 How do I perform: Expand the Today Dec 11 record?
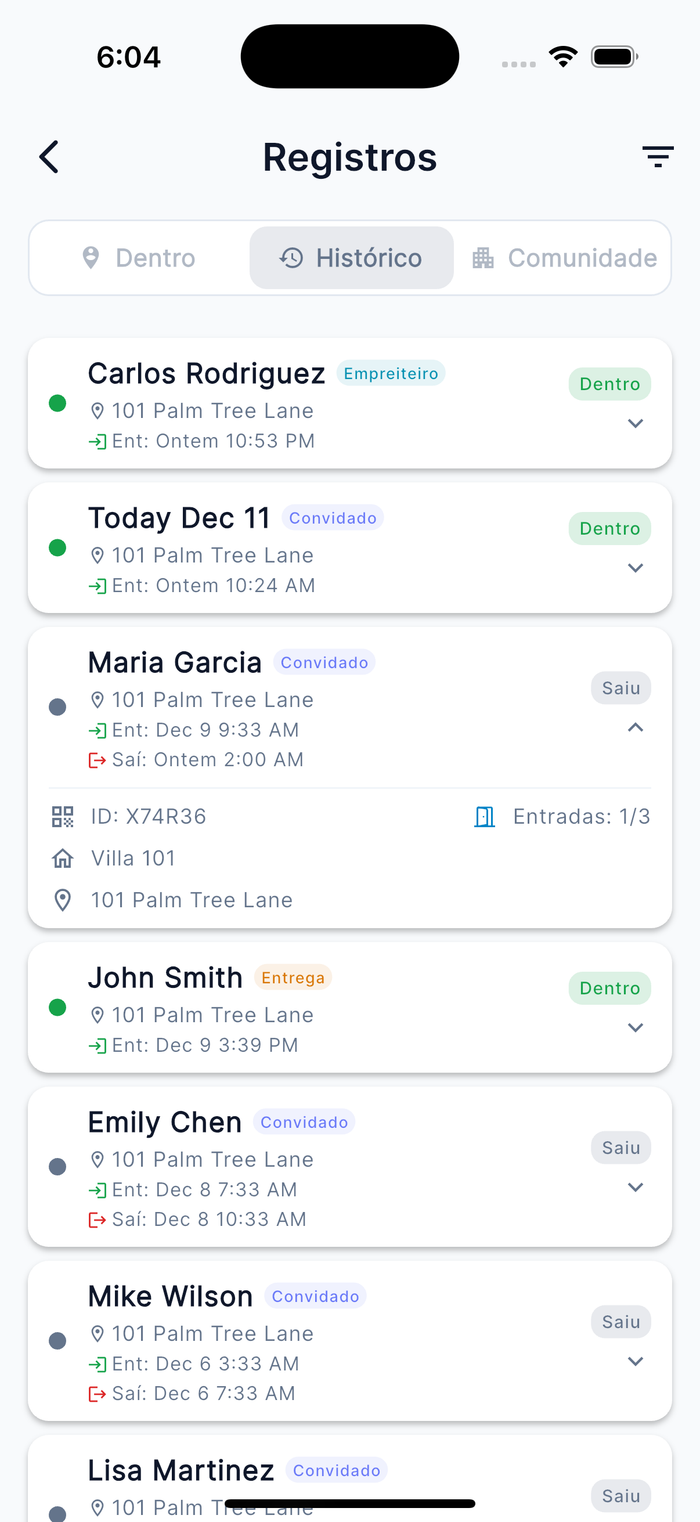(635, 568)
